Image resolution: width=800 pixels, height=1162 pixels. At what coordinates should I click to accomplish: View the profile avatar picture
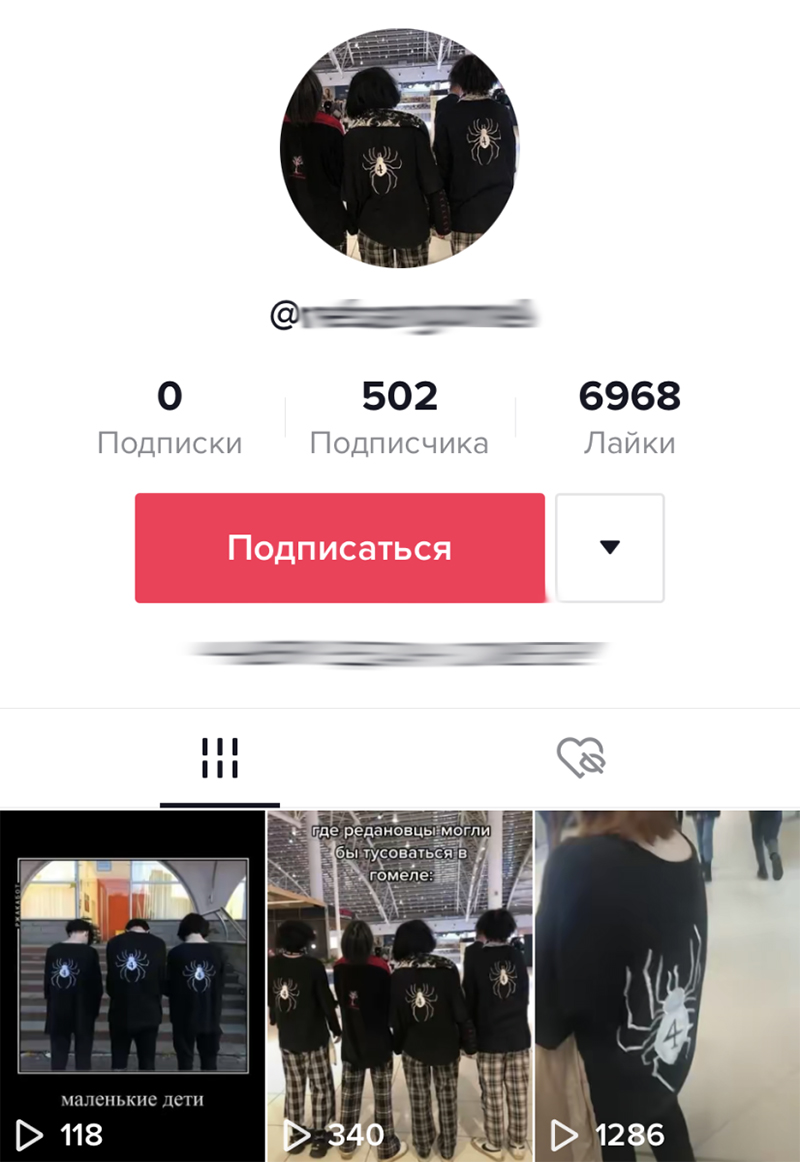pos(400,149)
